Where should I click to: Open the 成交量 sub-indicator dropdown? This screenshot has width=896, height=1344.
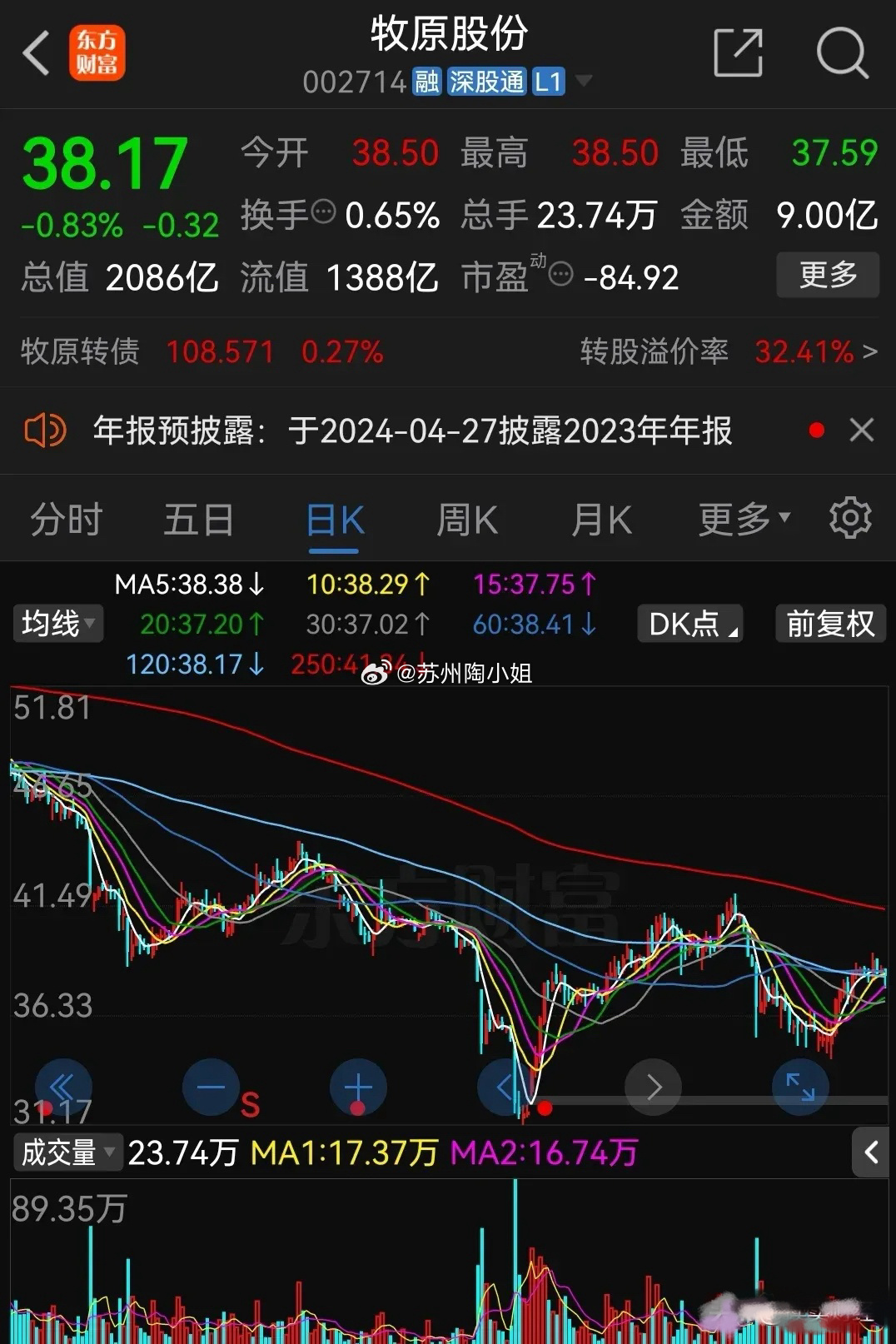coord(68,1153)
